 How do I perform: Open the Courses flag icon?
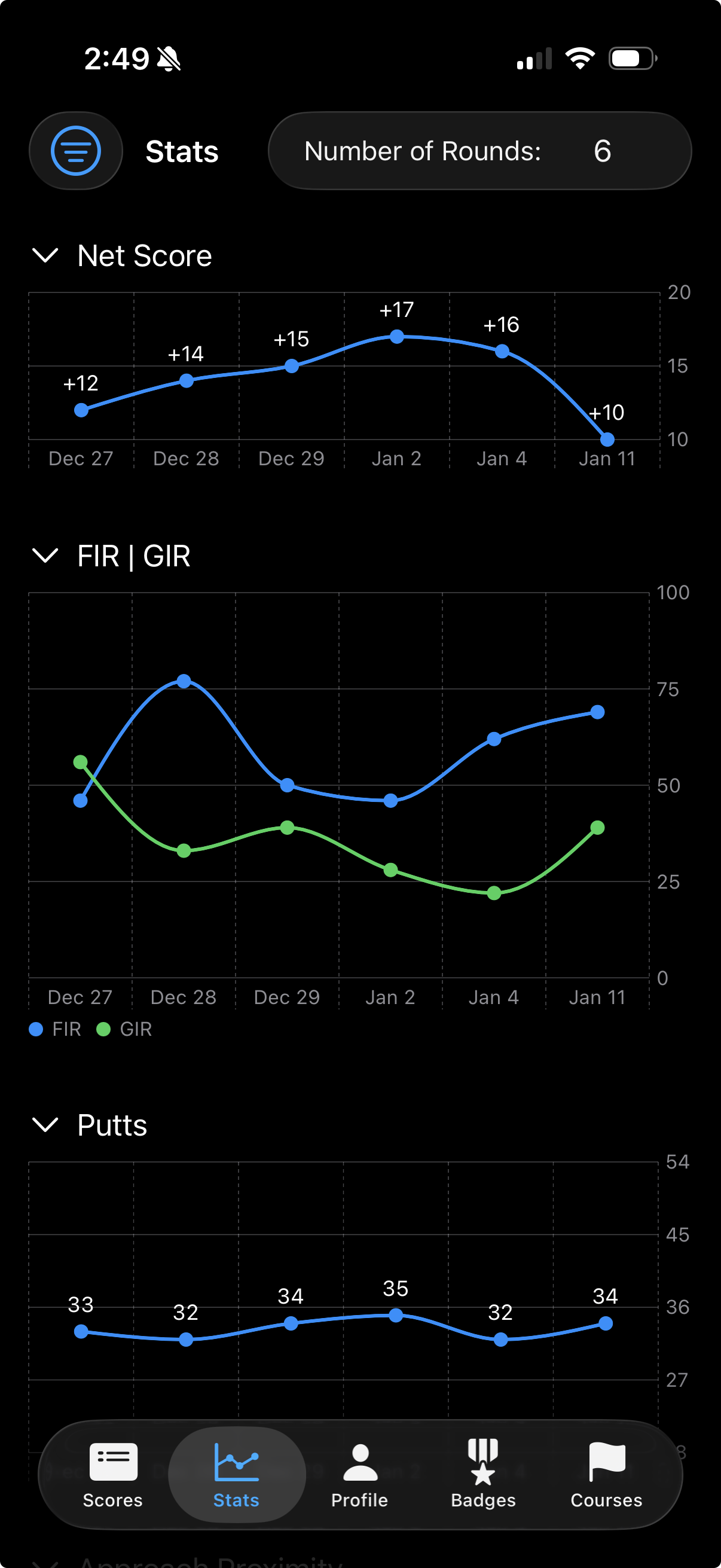click(607, 1460)
